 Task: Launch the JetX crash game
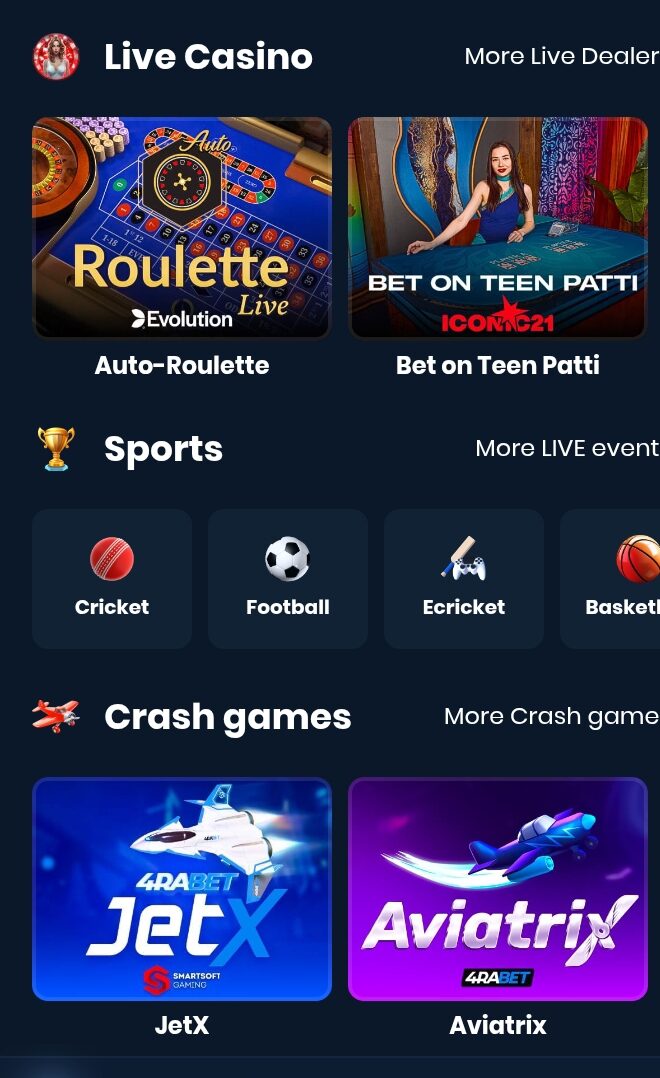pyautogui.click(x=182, y=889)
